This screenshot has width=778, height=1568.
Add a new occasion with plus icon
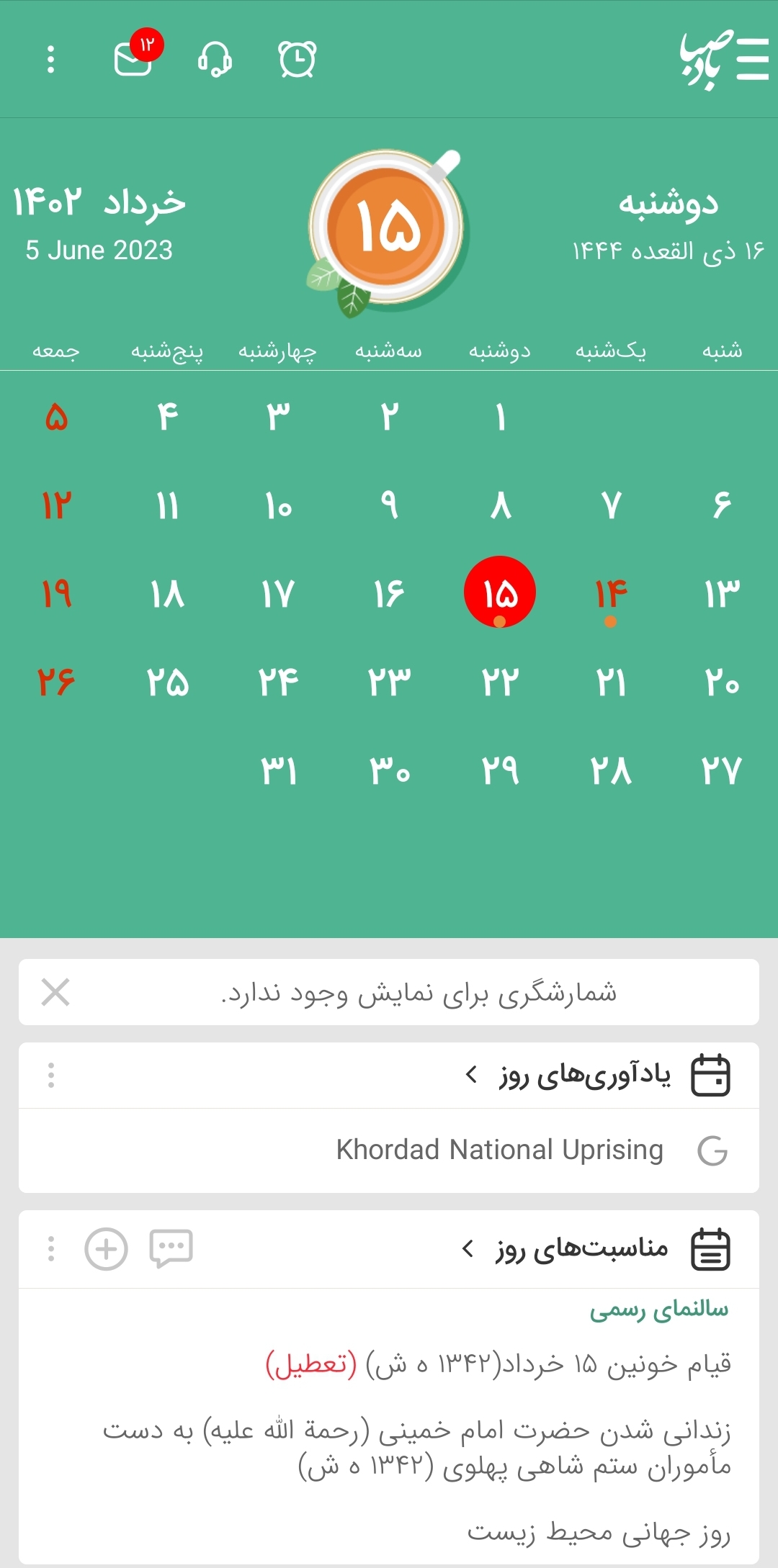coord(106,1248)
